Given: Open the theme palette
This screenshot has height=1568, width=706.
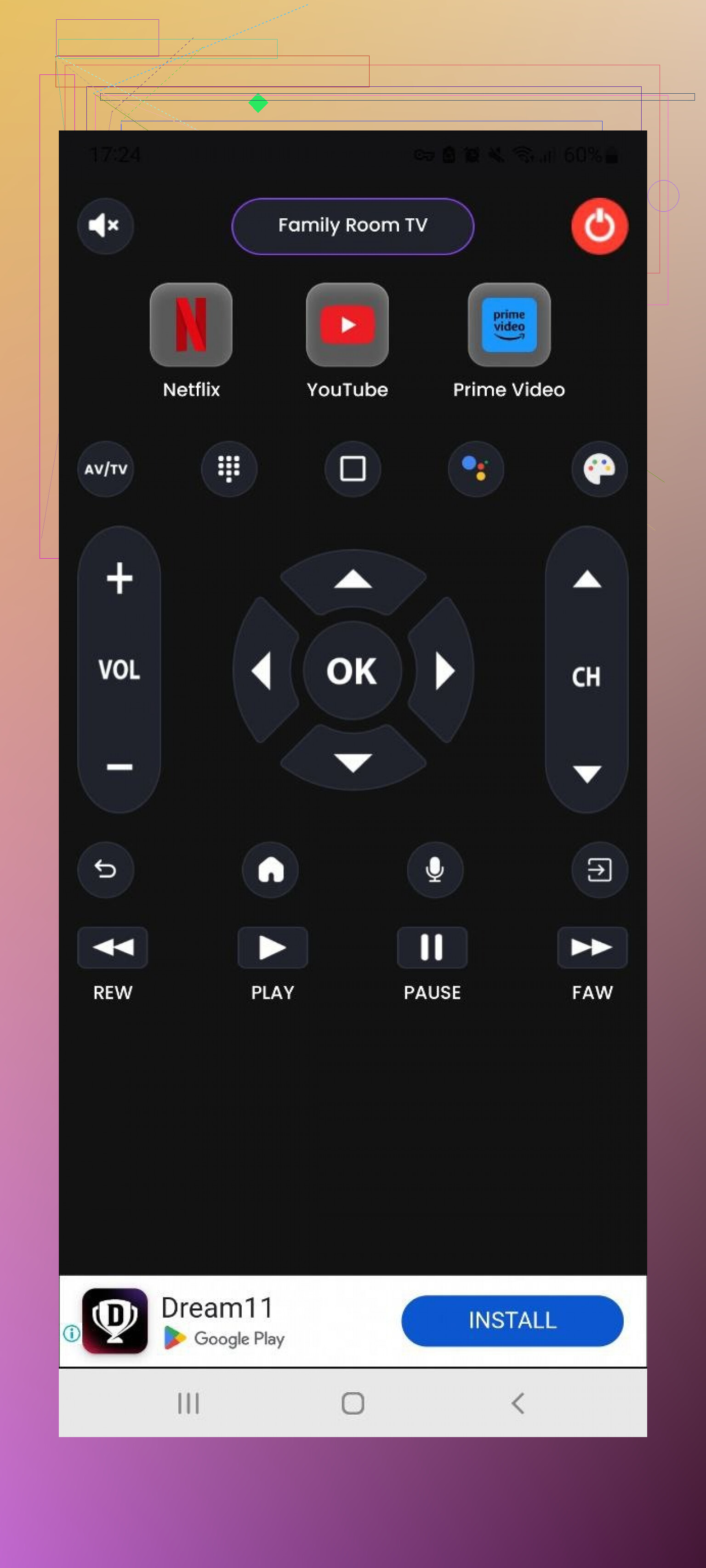Looking at the screenshot, I should tap(599, 469).
